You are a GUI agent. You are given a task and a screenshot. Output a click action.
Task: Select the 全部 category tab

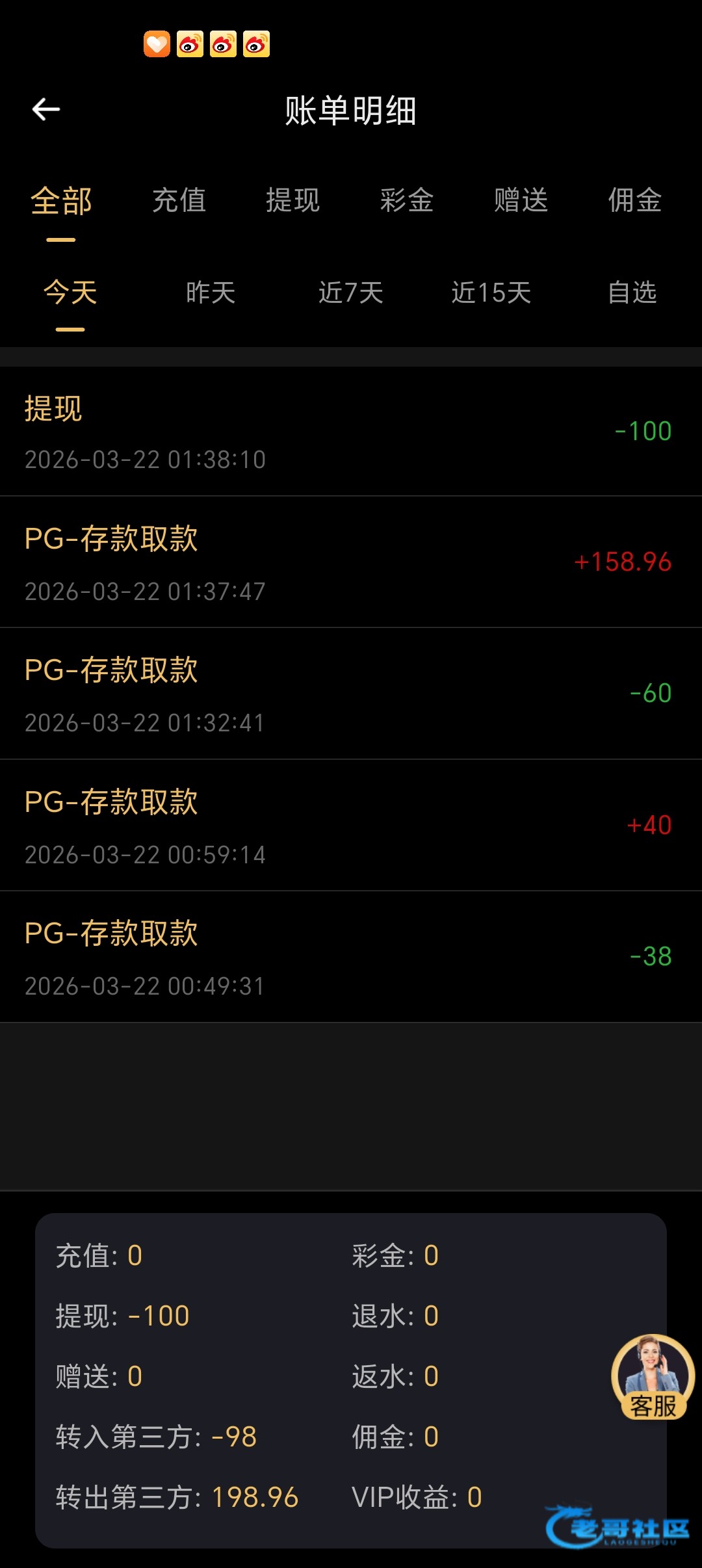click(61, 200)
